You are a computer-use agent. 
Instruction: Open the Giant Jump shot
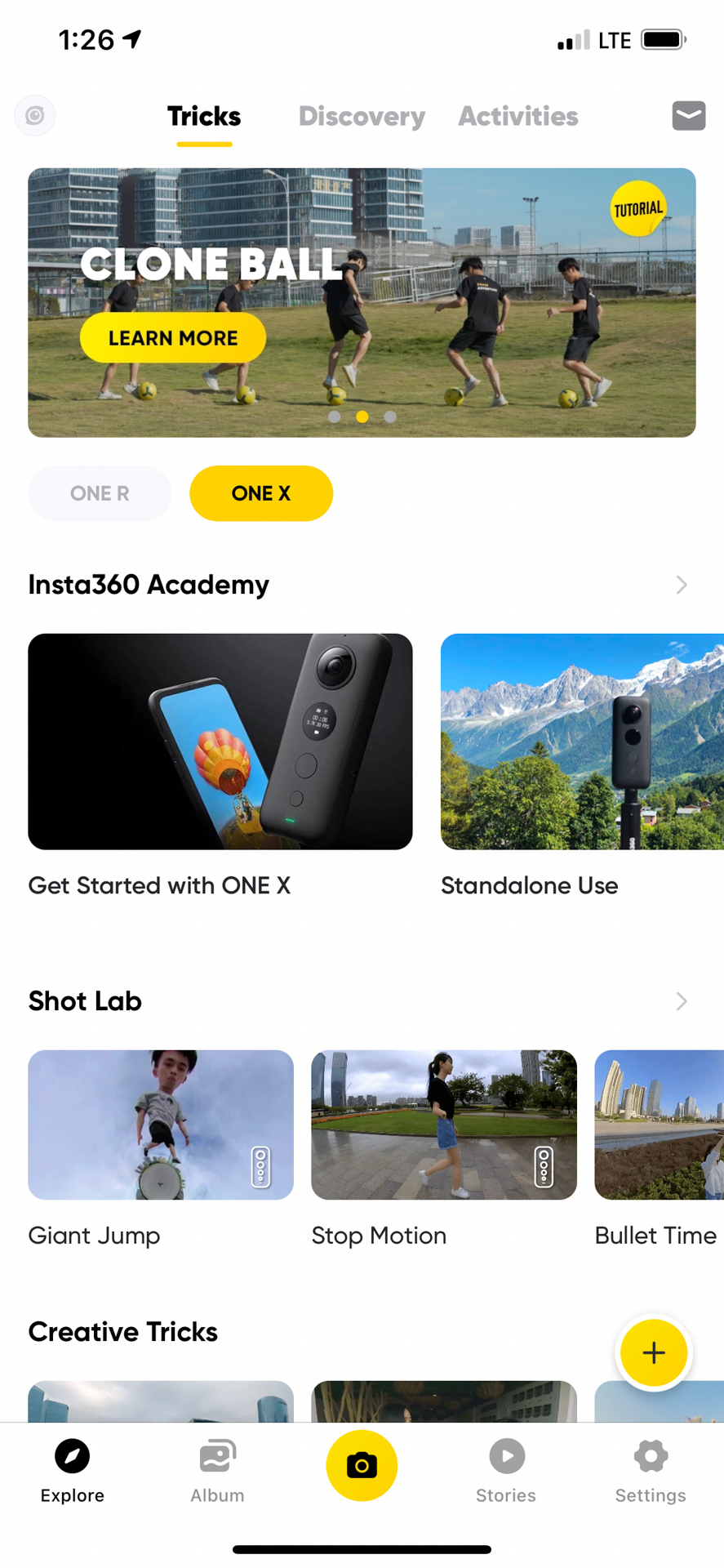point(161,1125)
